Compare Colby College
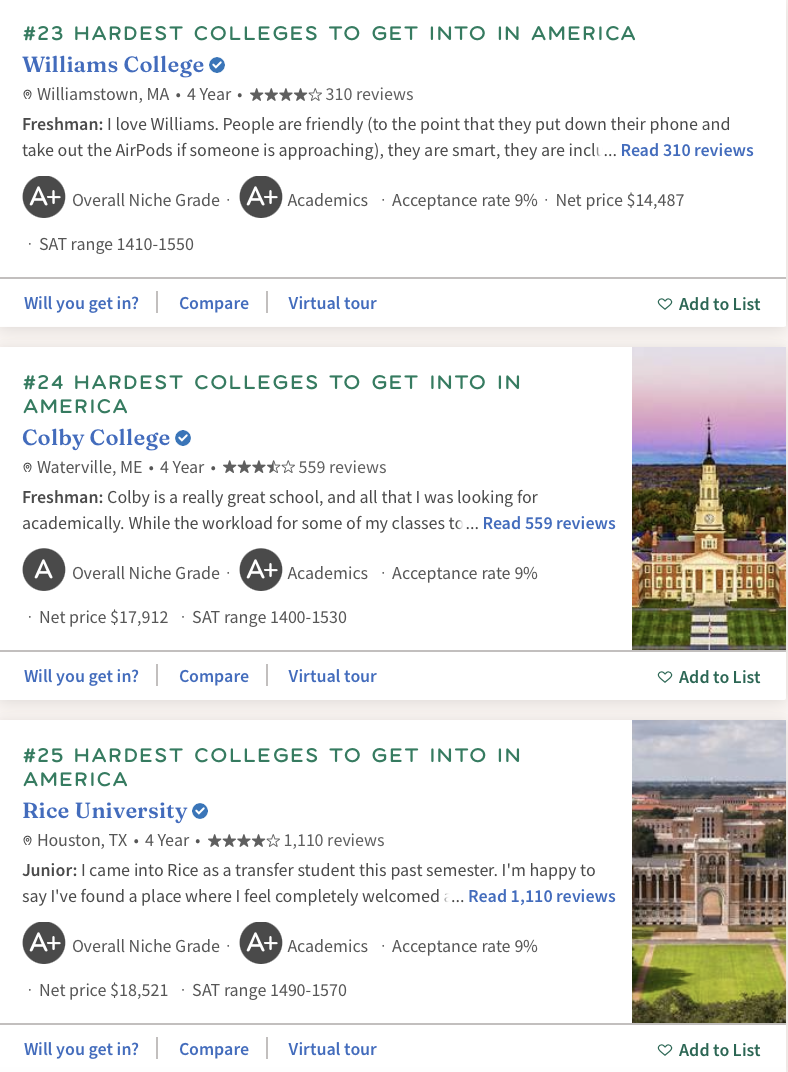The height and width of the screenshot is (1072, 788). click(x=213, y=676)
